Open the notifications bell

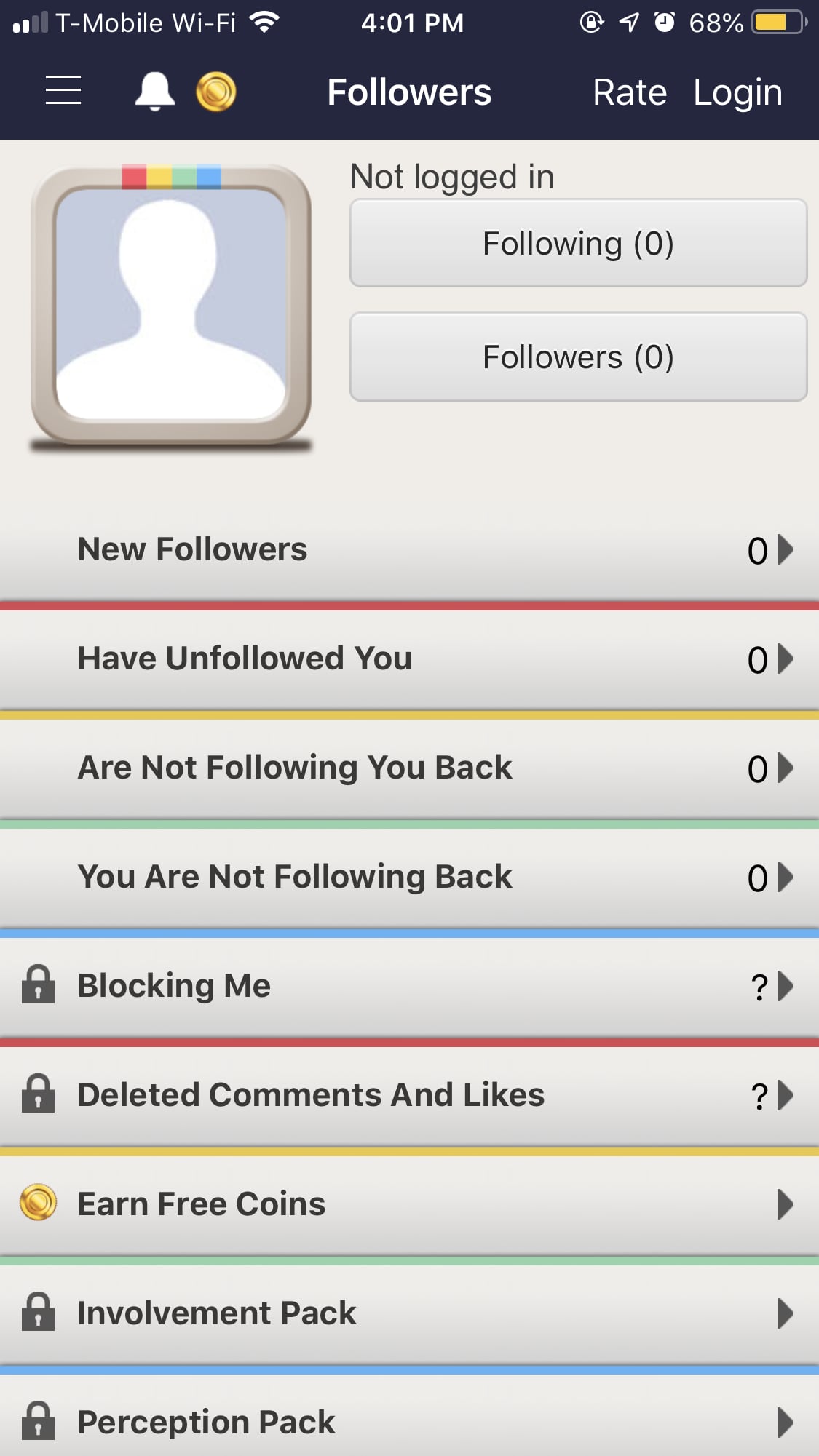(x=154, y=92)
